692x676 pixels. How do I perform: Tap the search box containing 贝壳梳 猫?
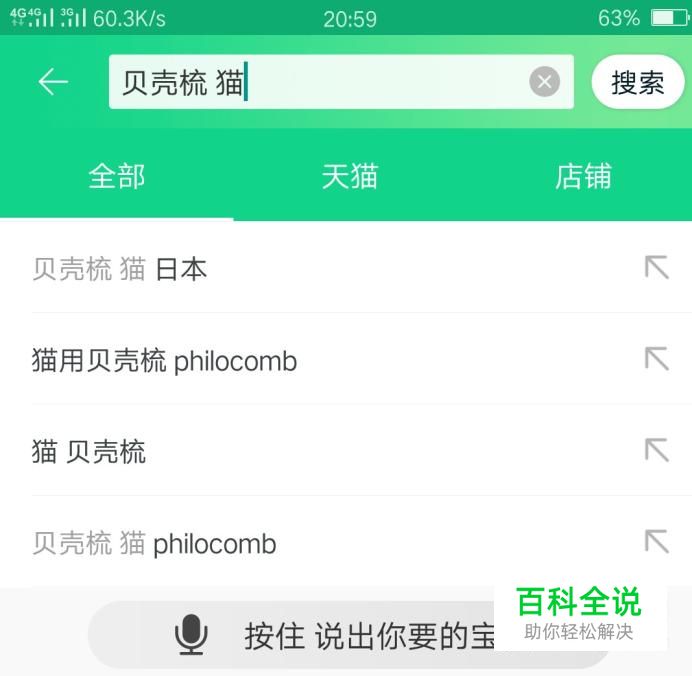[320, 82]
